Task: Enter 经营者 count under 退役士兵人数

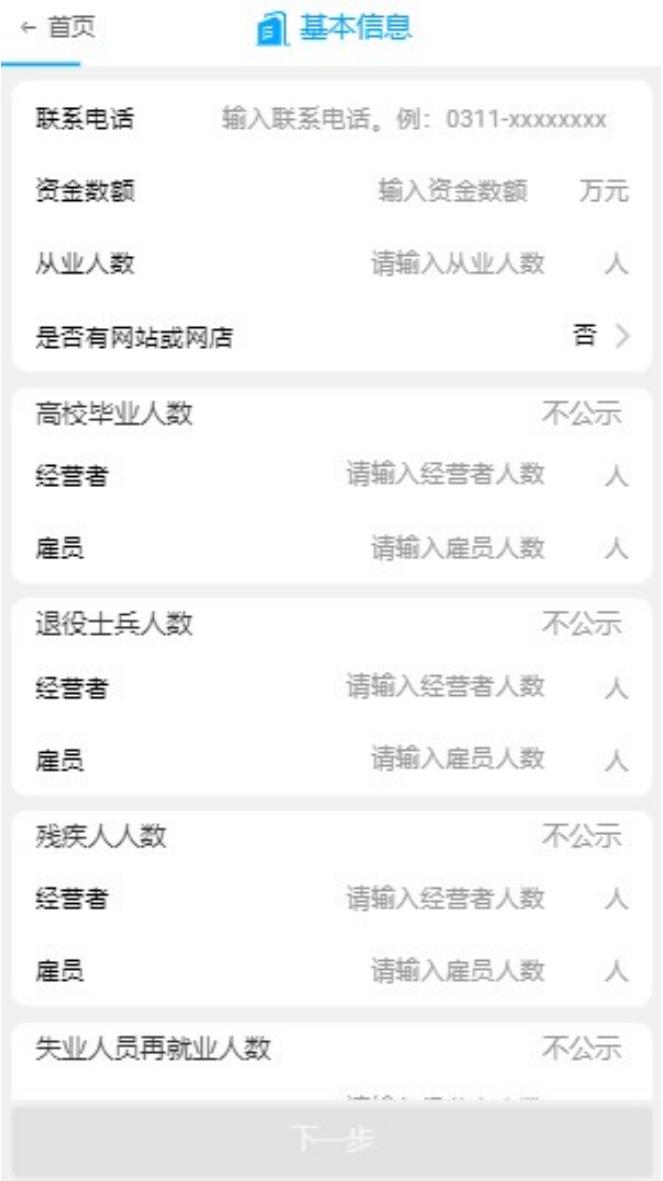Action: (x=446, y=687)
